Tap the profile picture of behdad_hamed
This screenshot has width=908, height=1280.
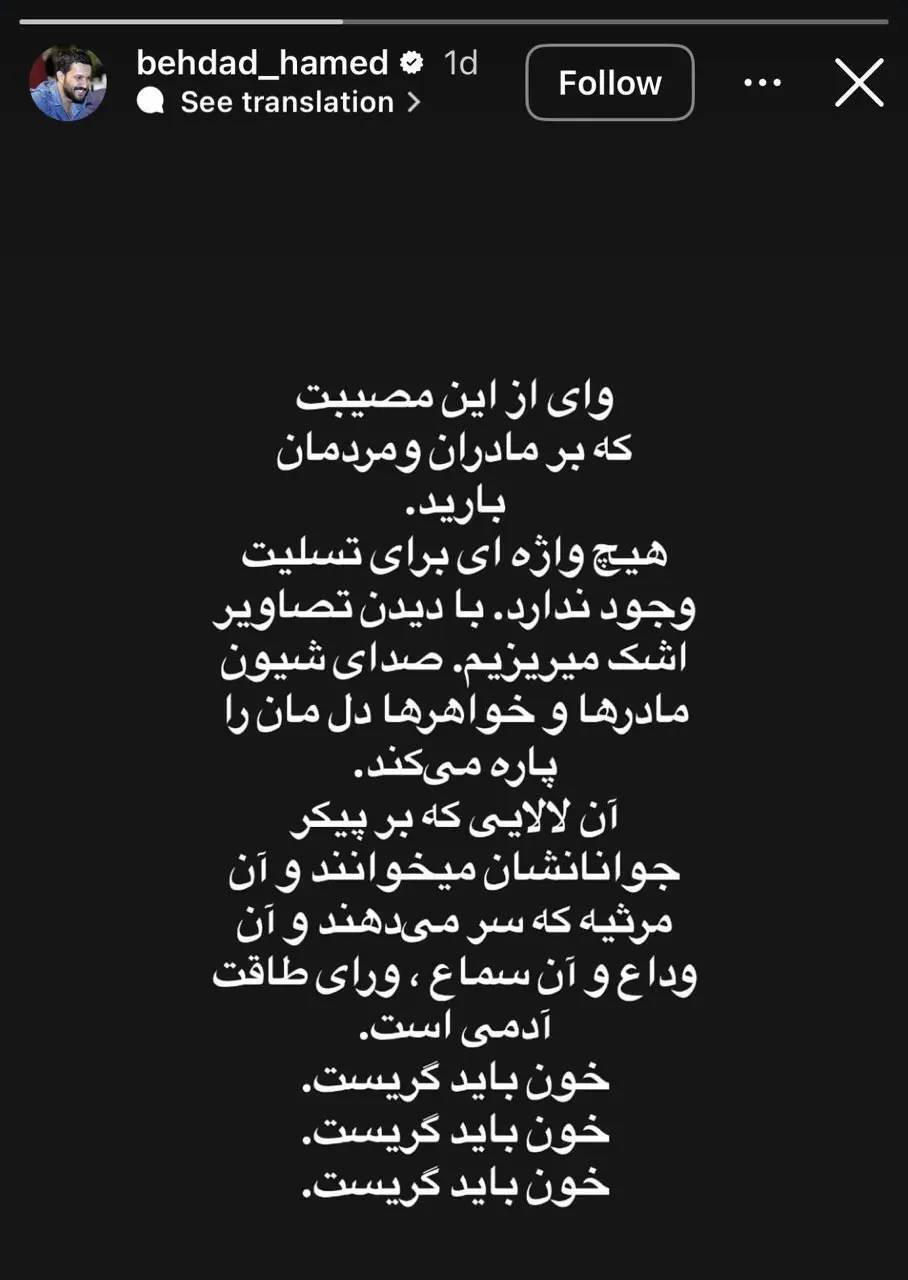pyautogui.click(x=68, y=81)
